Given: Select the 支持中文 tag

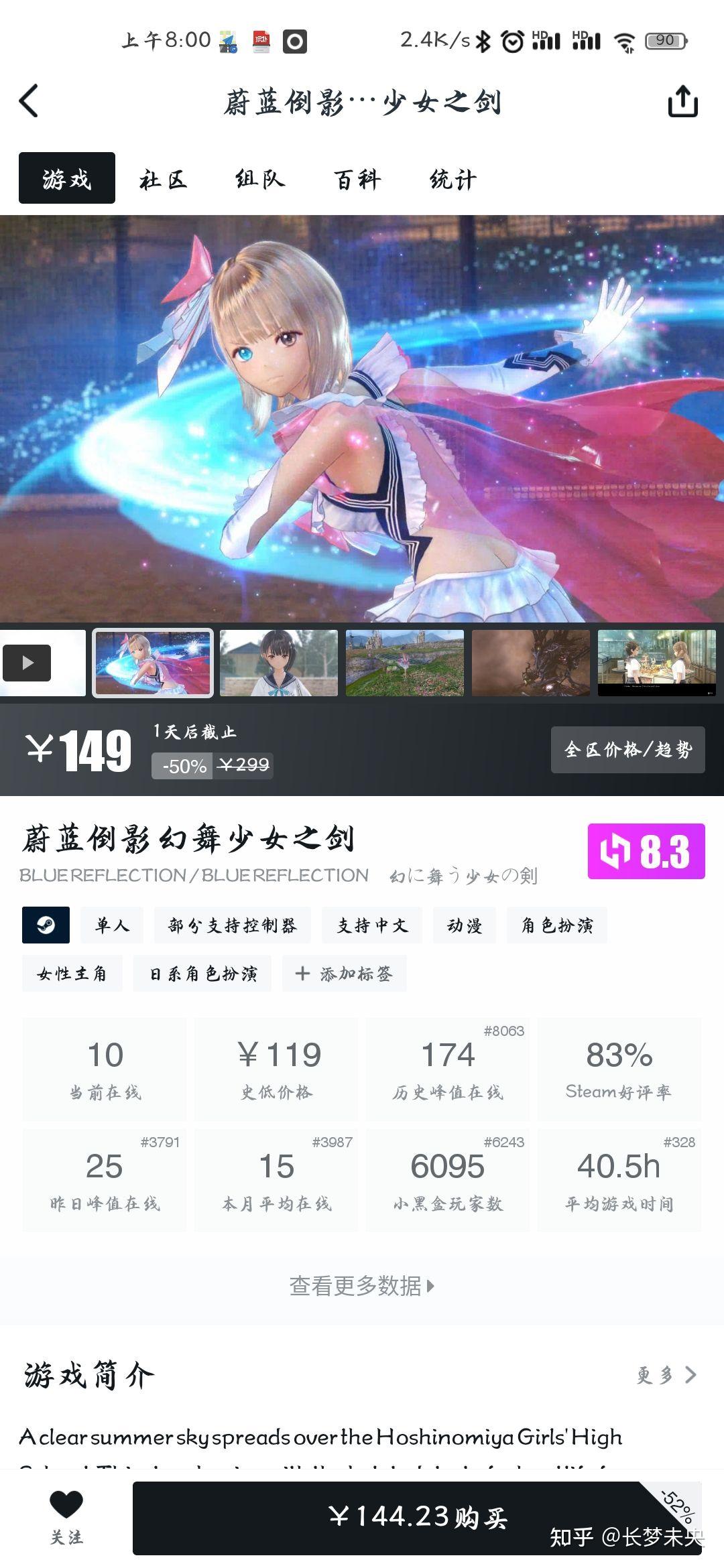Looking at the screenshot, I should click(x=372, y=925).
